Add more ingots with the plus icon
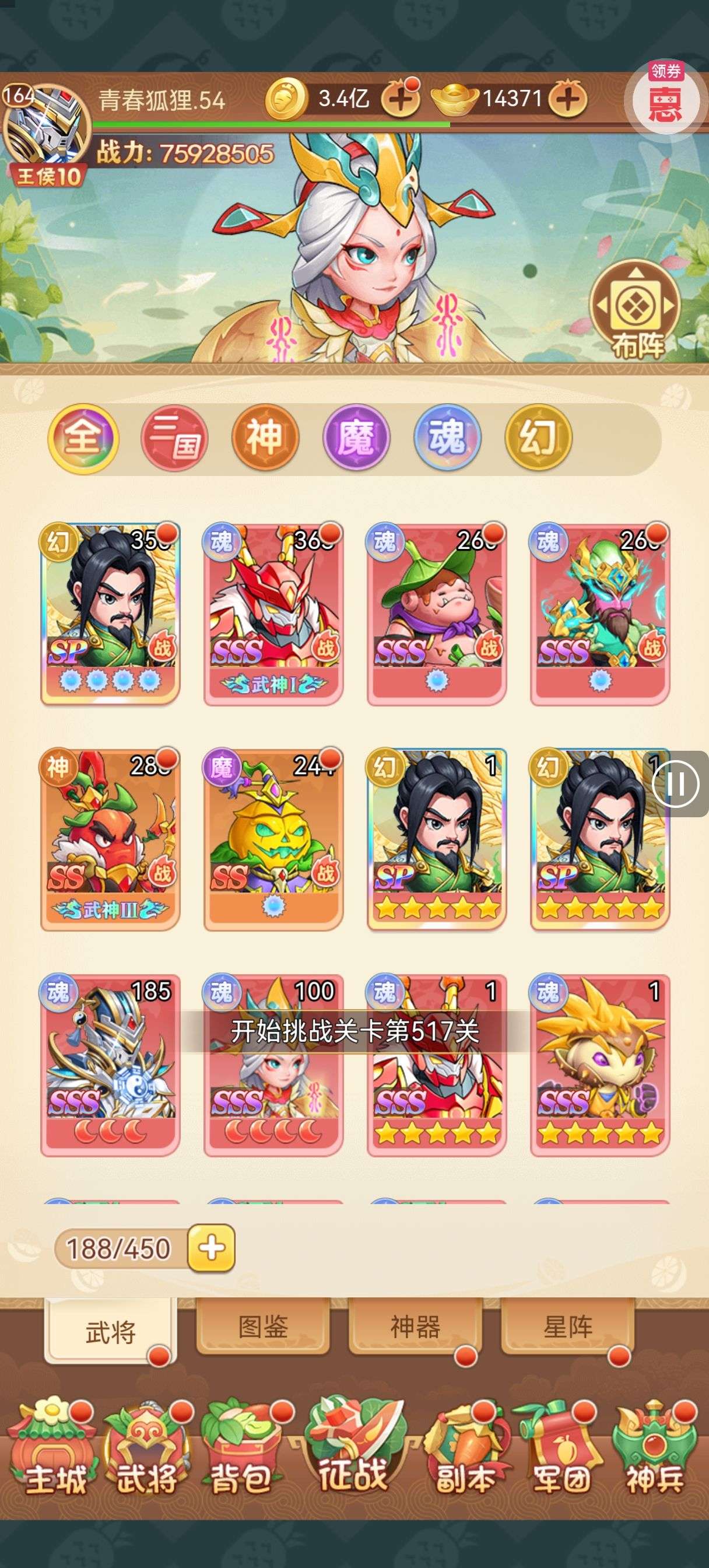The width and height of the screenshot is (709, 1568). pyautogui.click(x=567, y=98)
